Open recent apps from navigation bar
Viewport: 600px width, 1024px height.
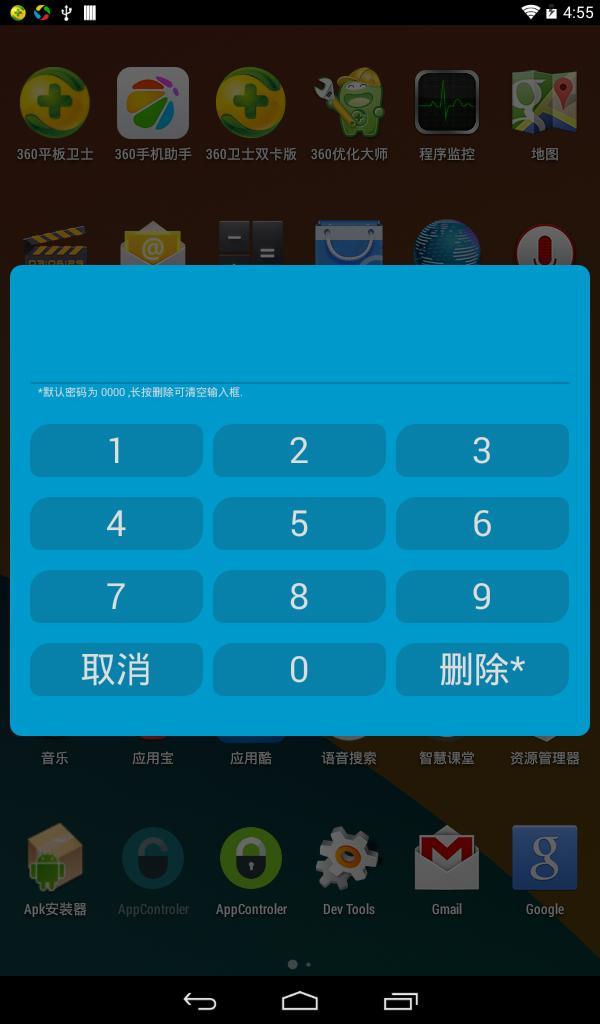pos(400,1000)
